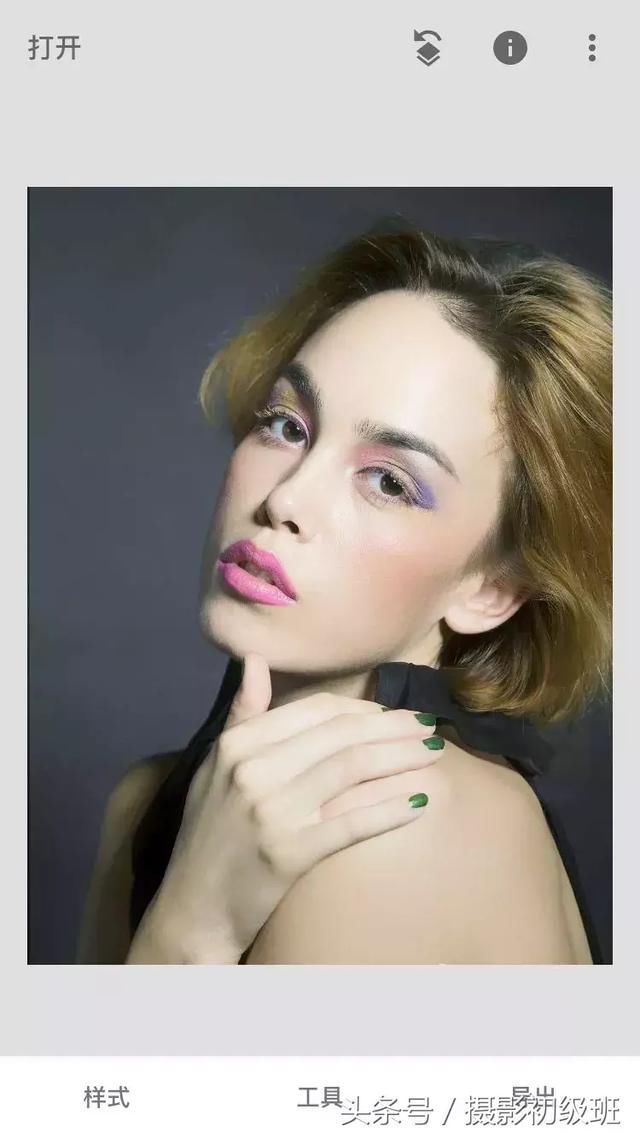
Task: Open the three-dot overflow menu
Action: (x=592, y=48)
